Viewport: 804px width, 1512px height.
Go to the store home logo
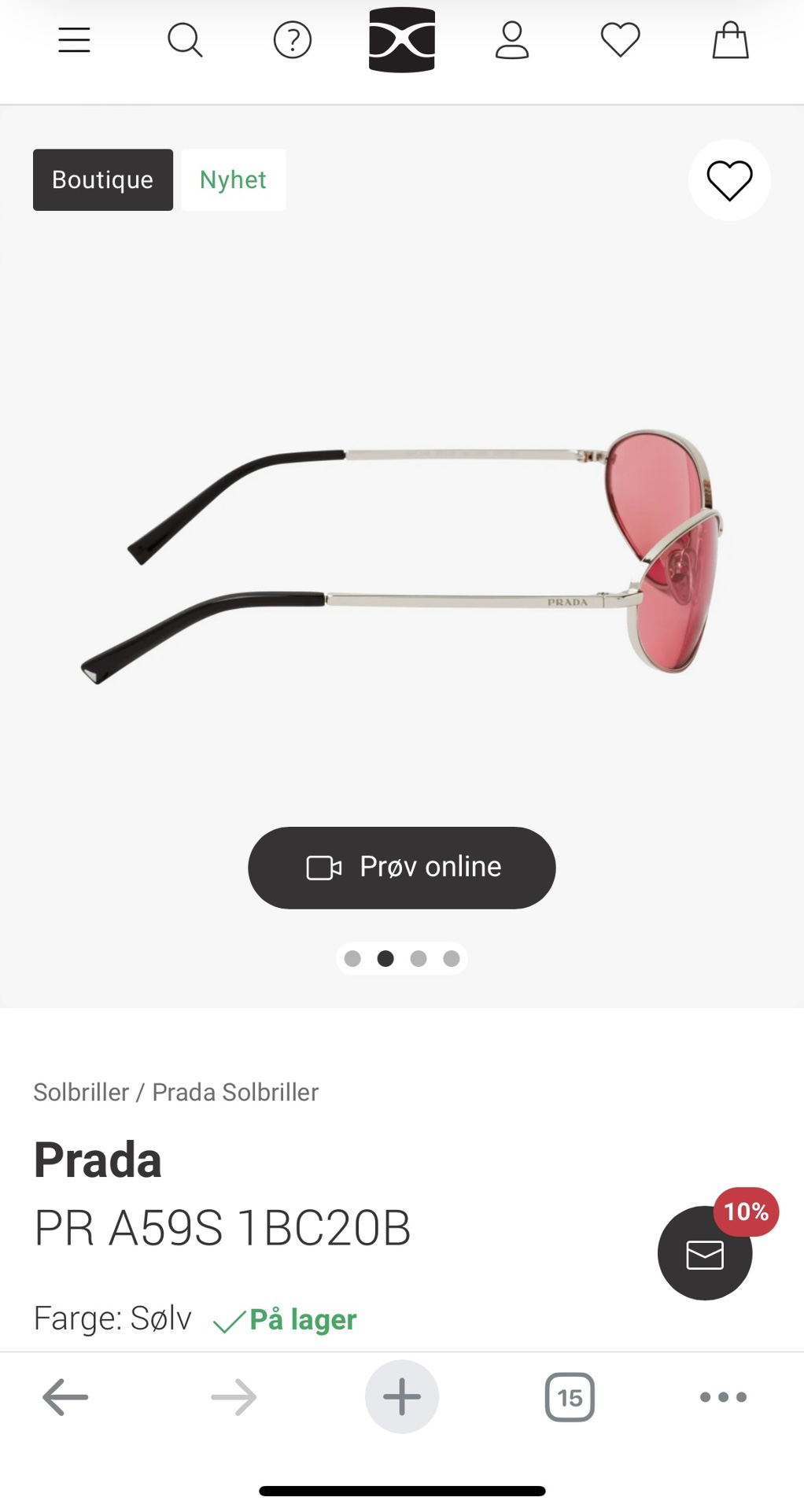tap(402, 40)
